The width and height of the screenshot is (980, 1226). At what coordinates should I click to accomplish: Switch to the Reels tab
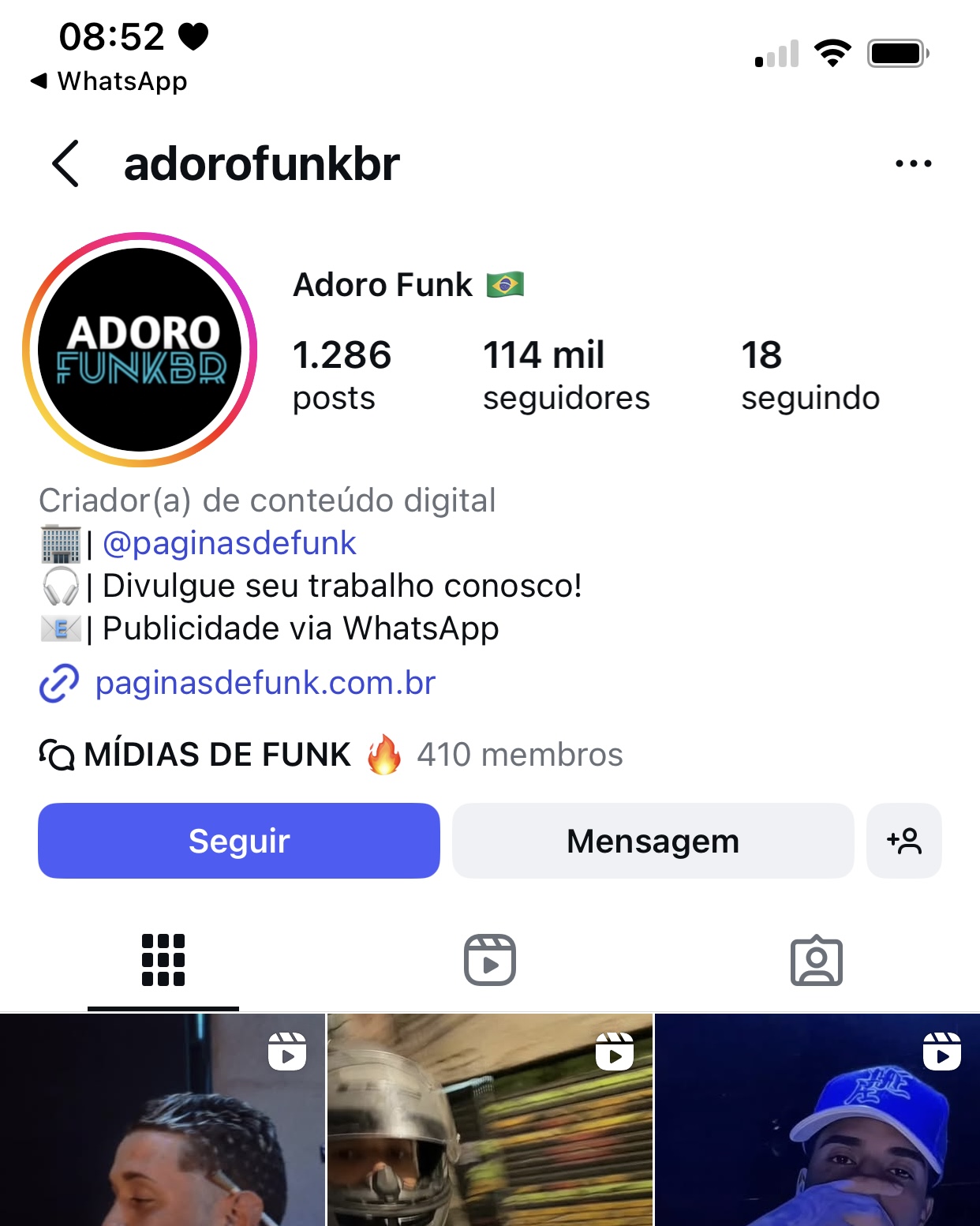(x=489, y=960)
